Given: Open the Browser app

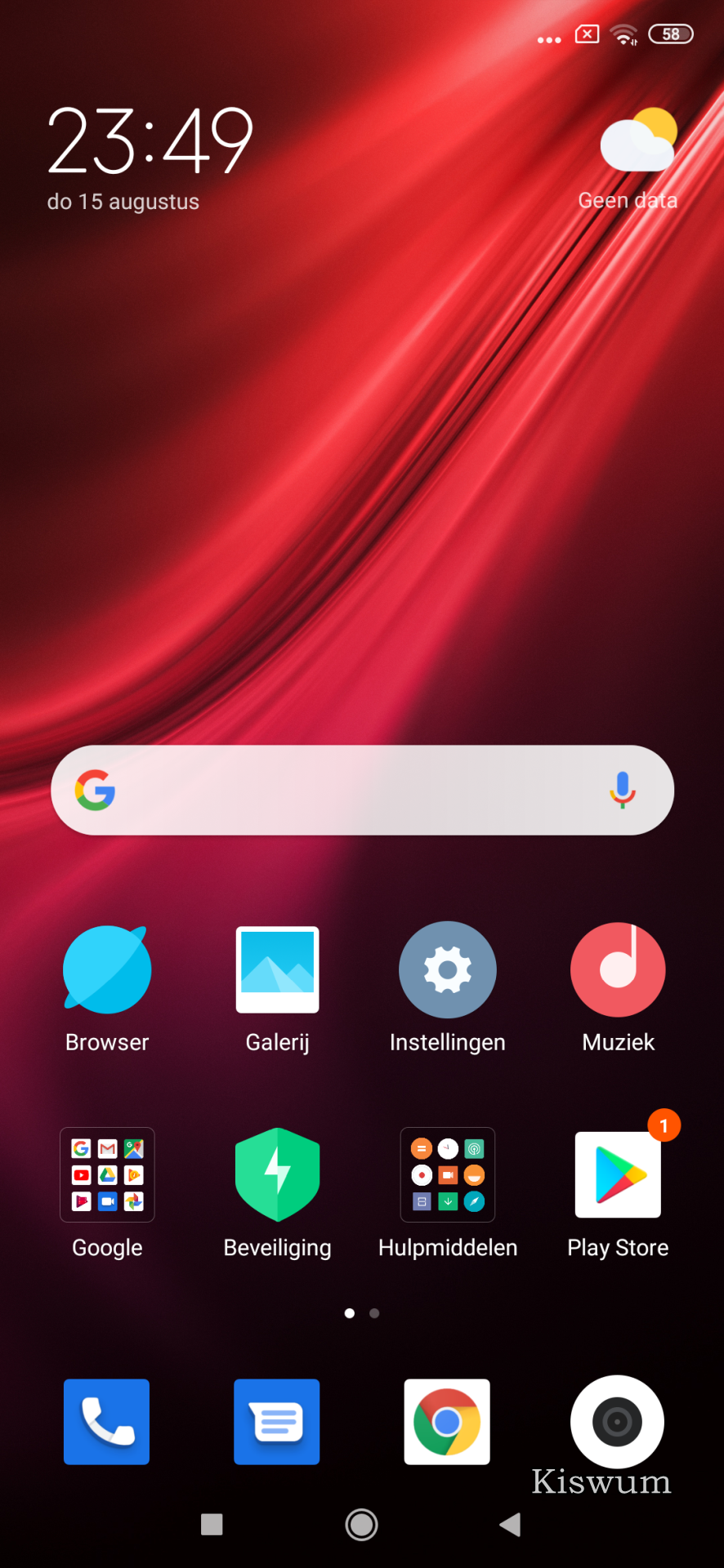Looking at the screenshot, I should click(107, 970).
